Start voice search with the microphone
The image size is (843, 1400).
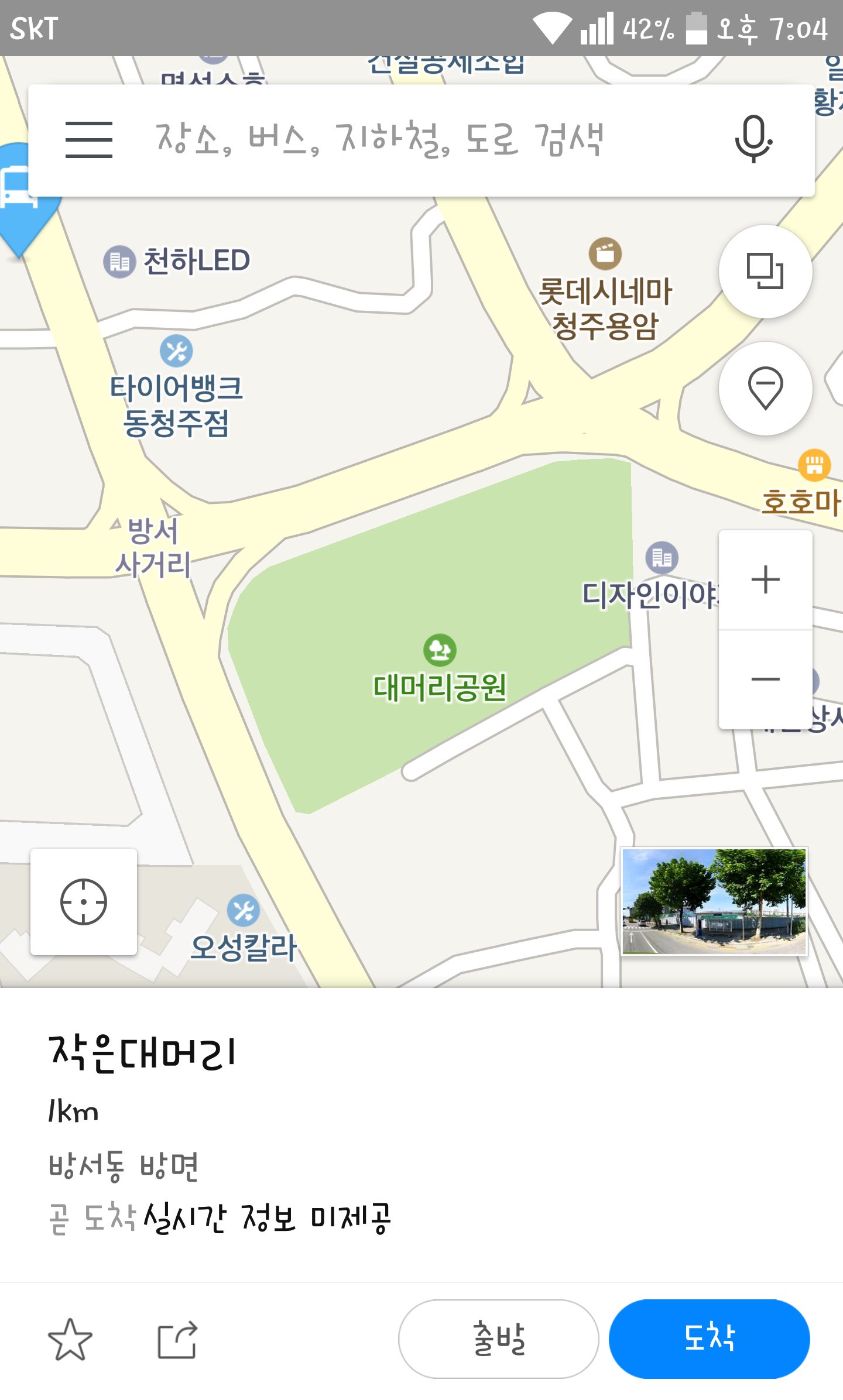(x=753, y=140)
